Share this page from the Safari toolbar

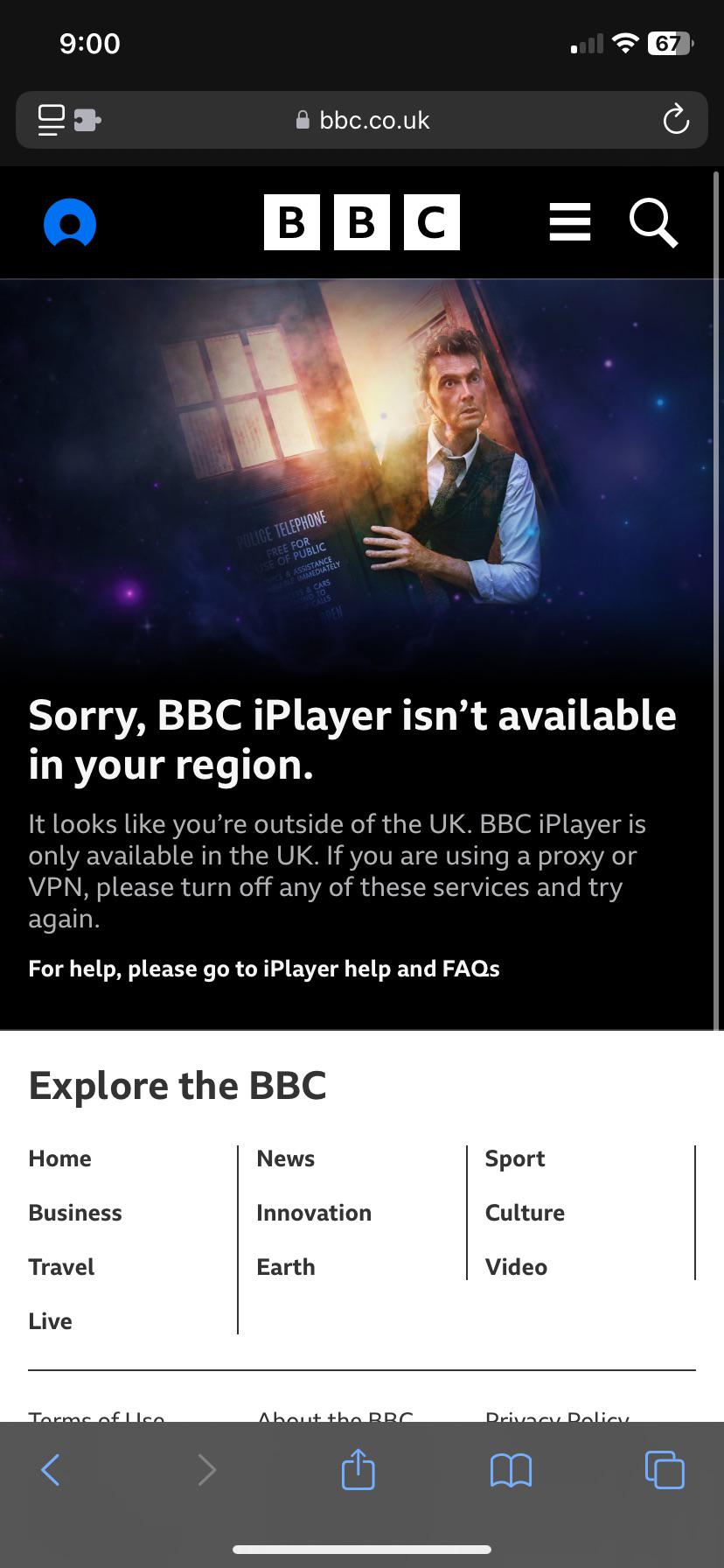click(358, 1469)
